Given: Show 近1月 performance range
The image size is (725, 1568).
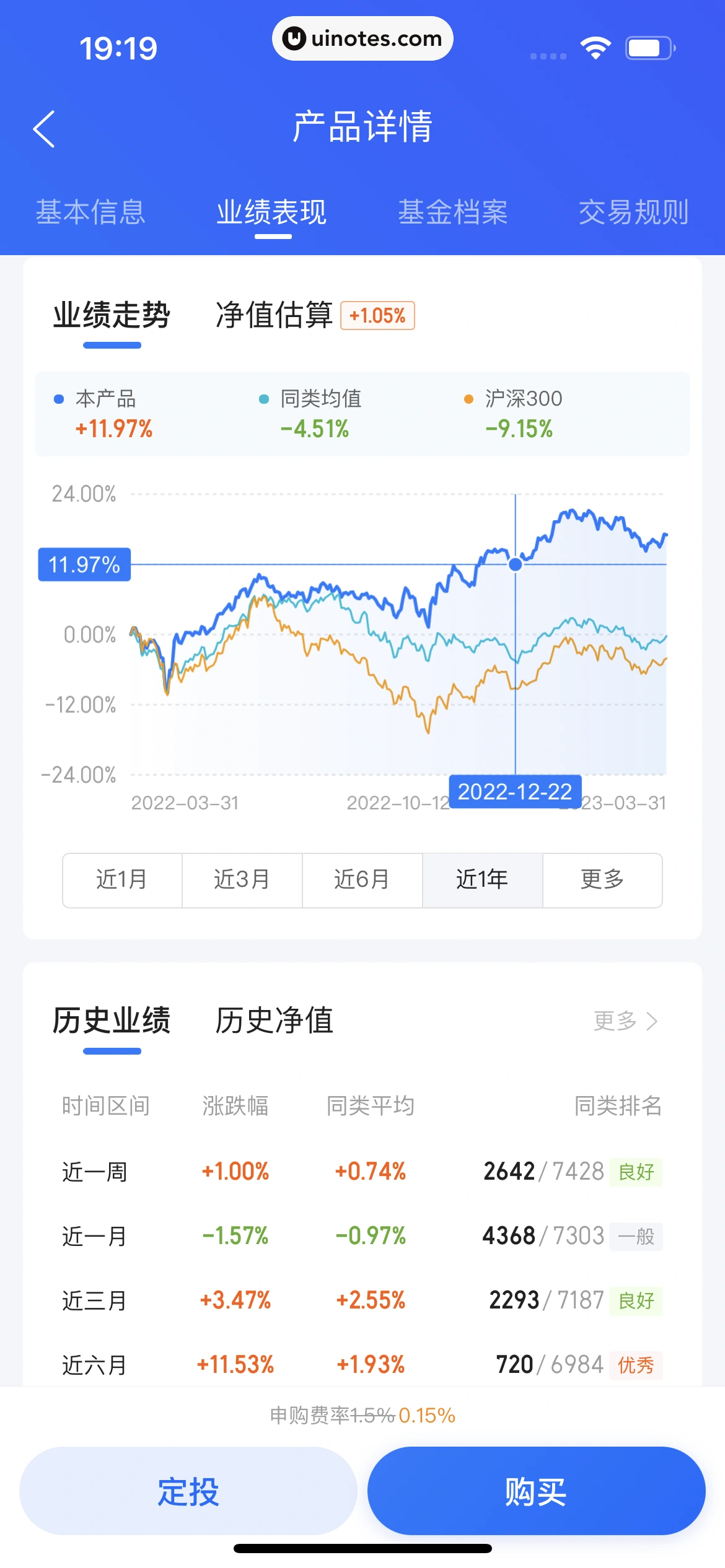Looking at the screenshot, I should coord(122,880).
